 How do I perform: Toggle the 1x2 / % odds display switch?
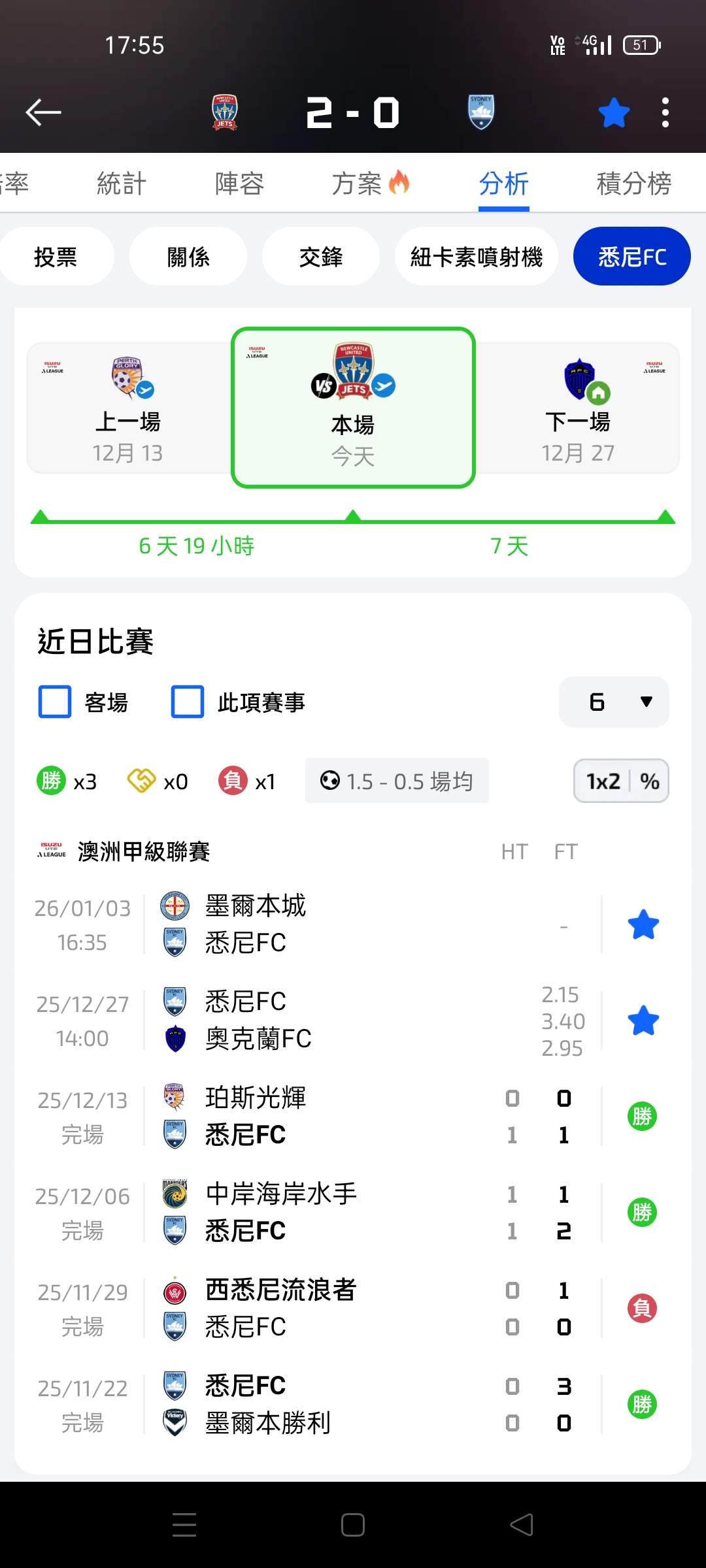click(621, 781)
